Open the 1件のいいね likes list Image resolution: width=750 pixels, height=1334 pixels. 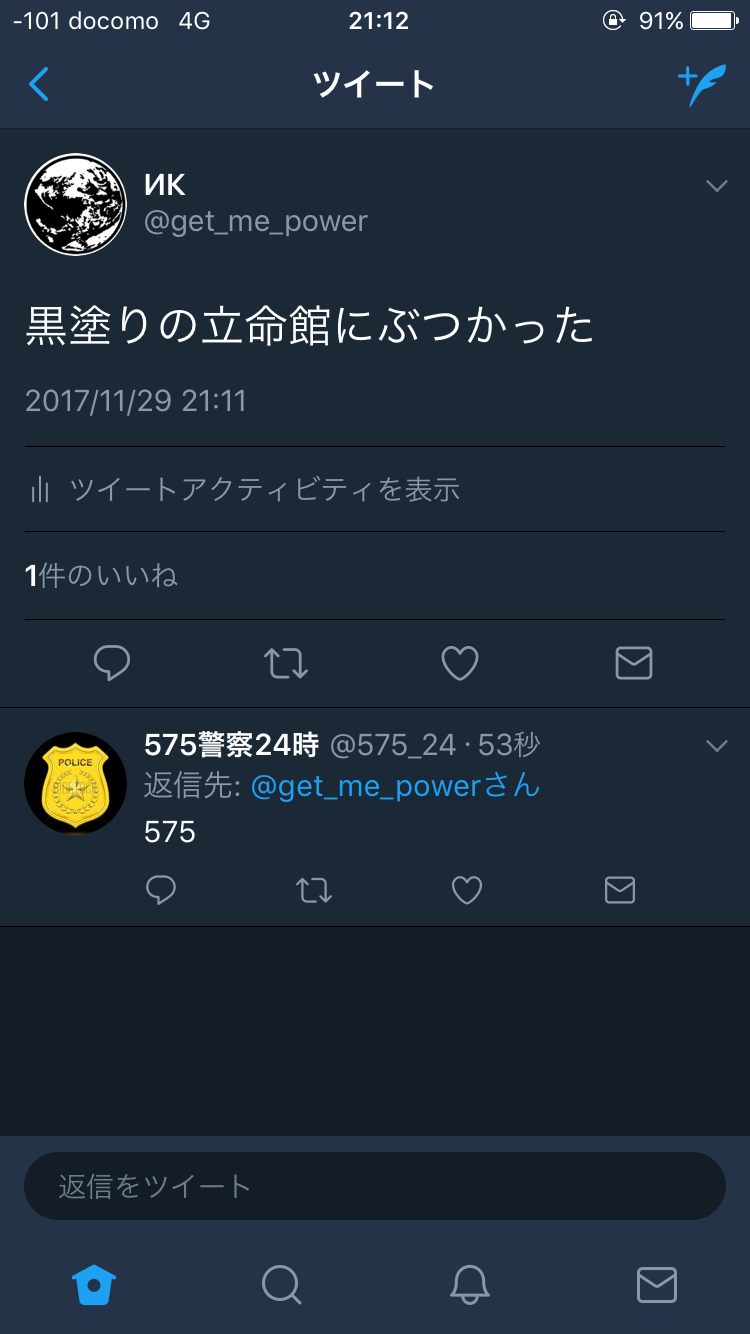tap(101, 575)
